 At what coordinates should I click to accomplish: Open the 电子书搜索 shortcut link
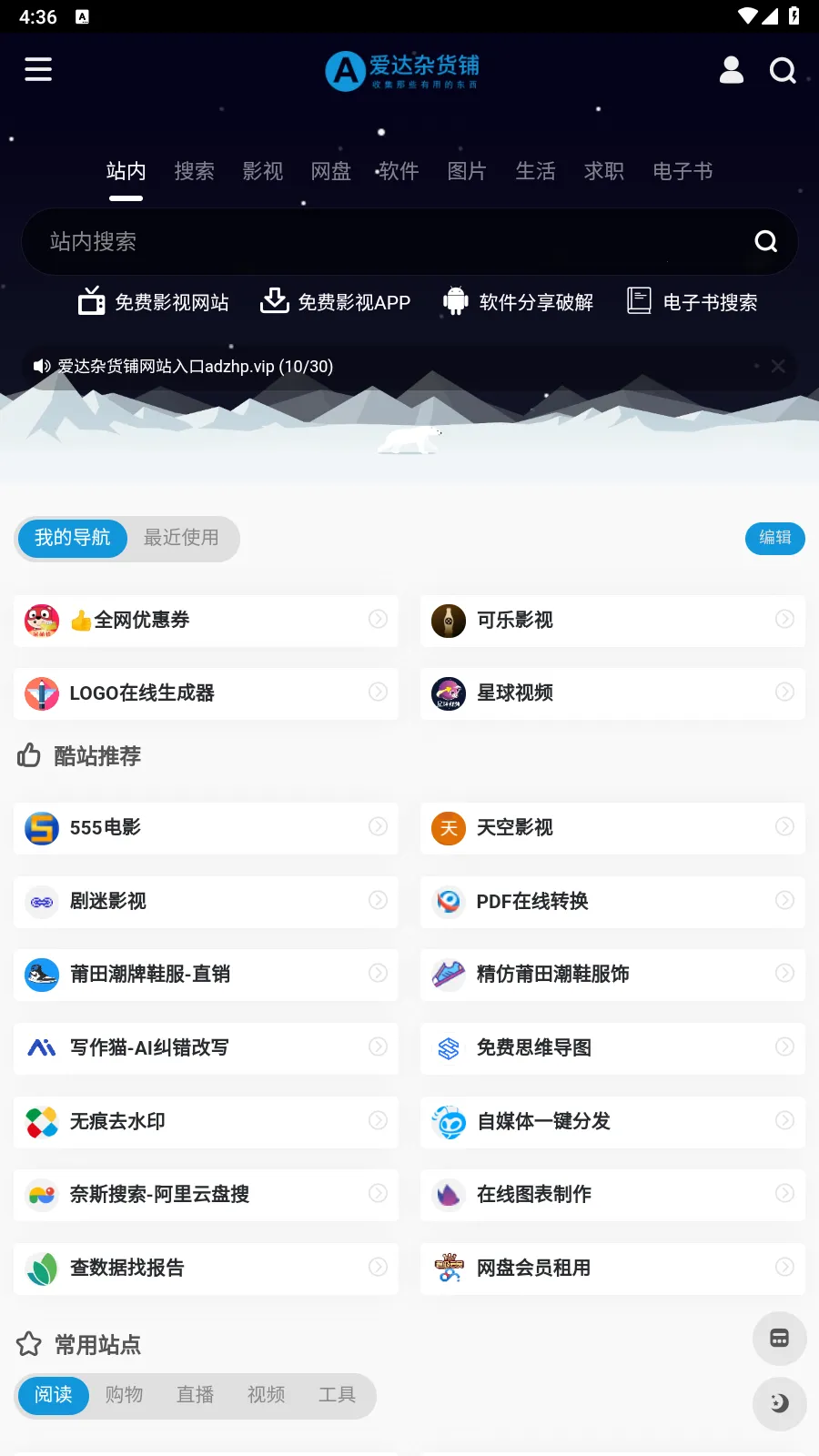[693, 302]
